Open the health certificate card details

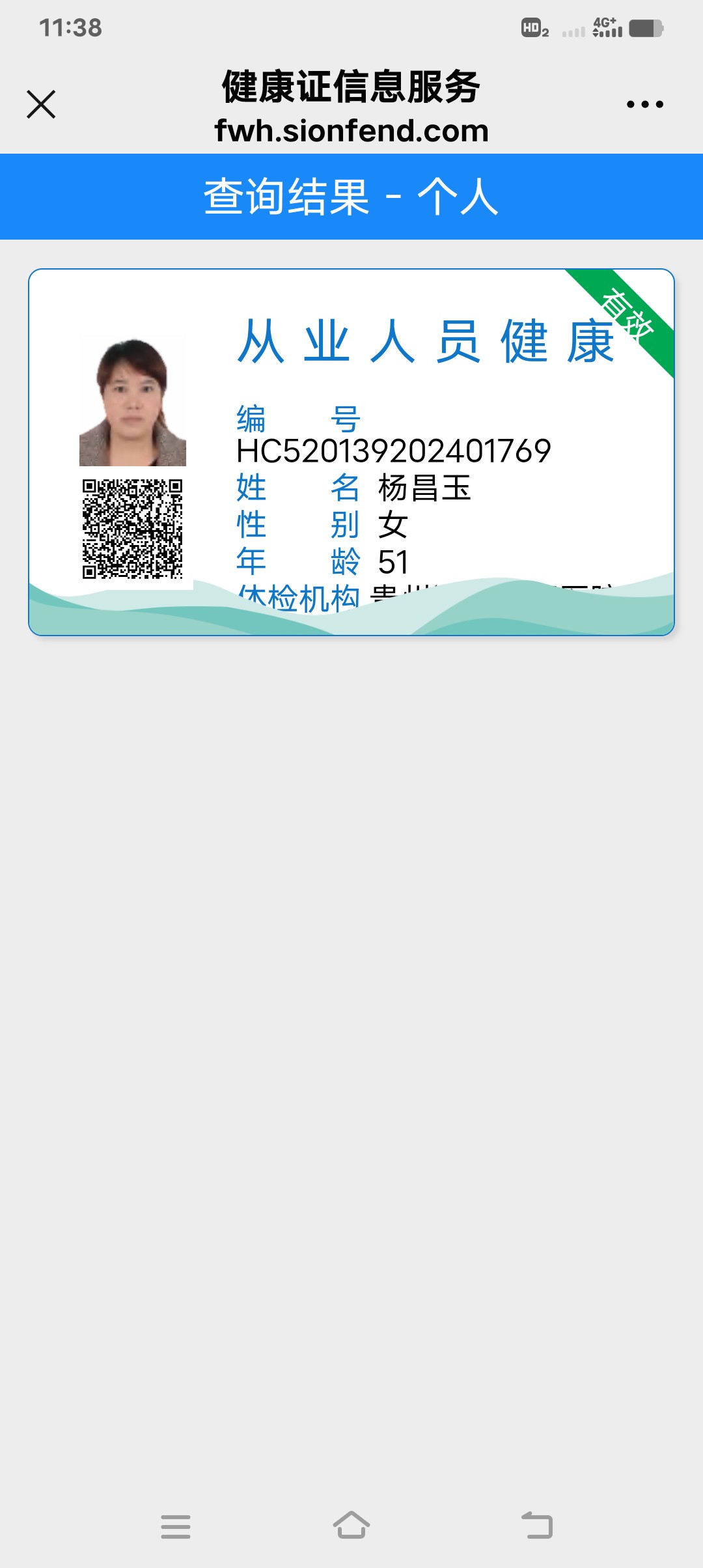351,452
